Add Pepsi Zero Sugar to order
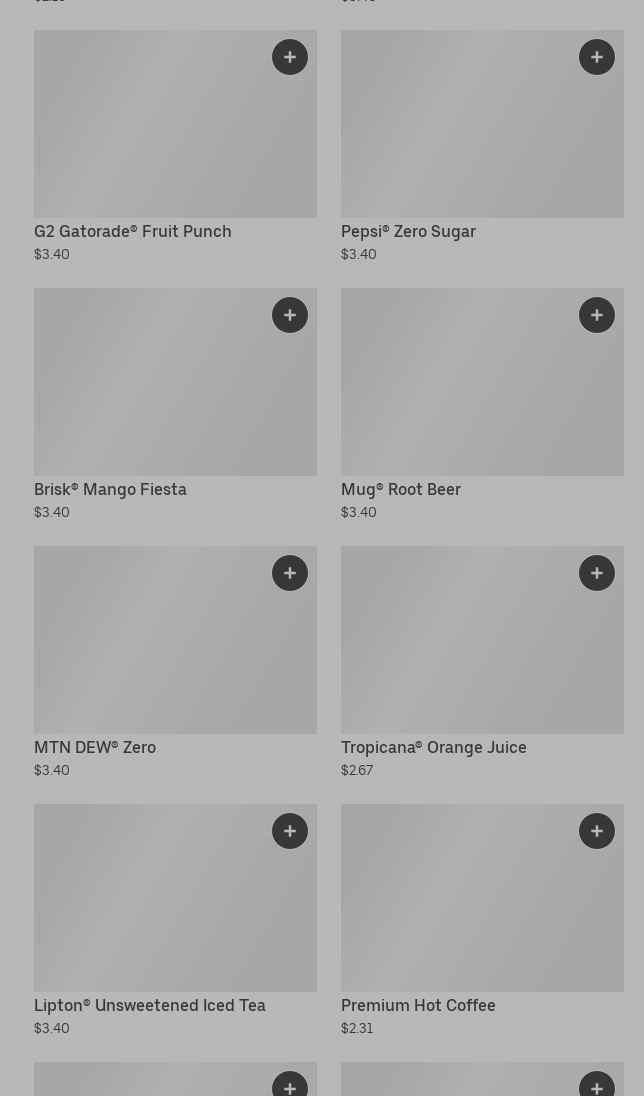The height and width of the screenshot is (1096, 644). [597, 57]
